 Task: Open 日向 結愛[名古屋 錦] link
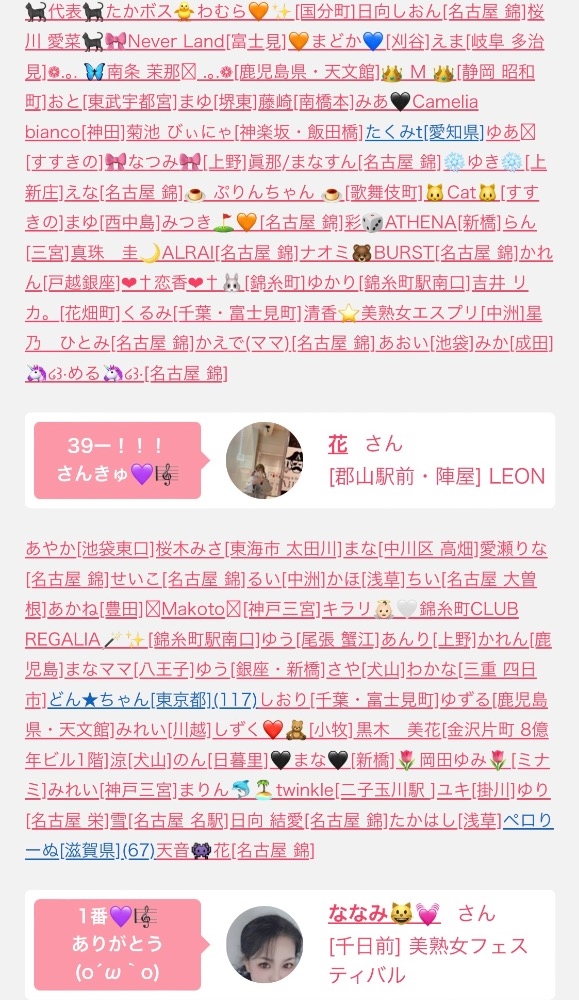coord(309,820)
